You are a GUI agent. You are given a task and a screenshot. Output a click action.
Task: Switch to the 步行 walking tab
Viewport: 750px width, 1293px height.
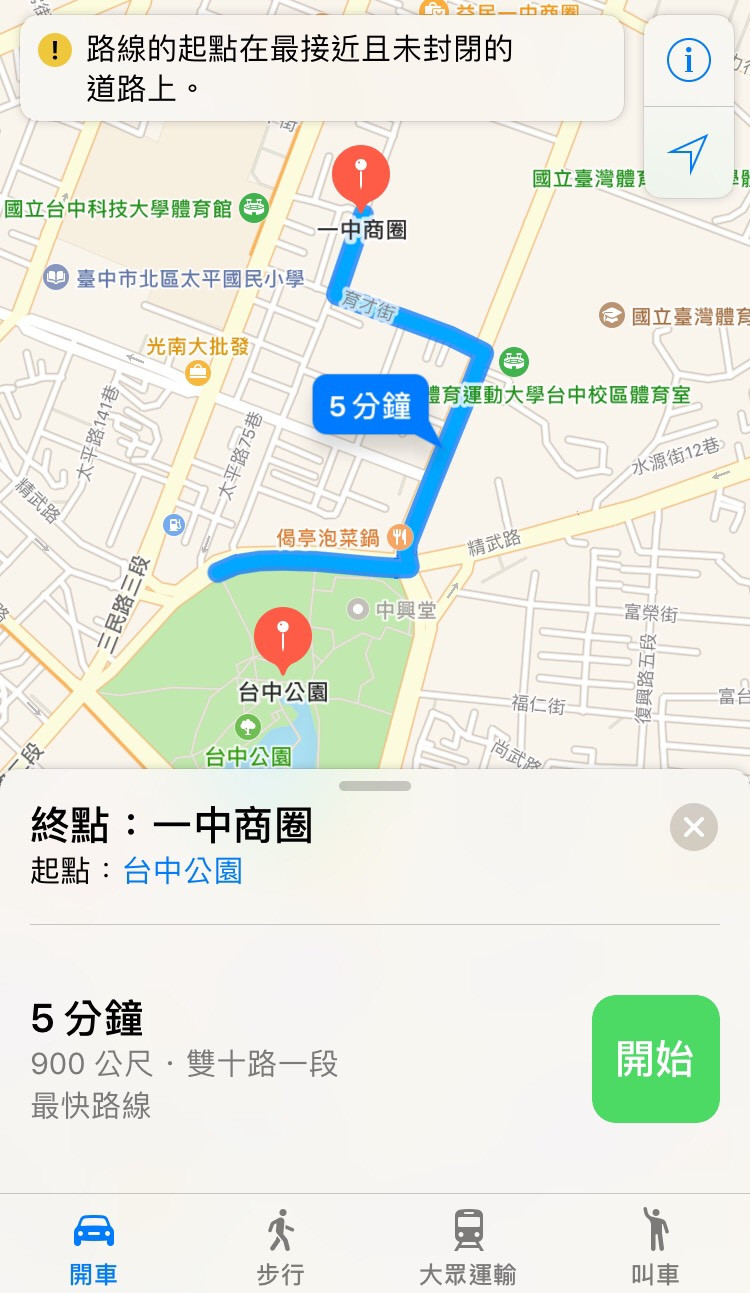[x=280, y=1244]
